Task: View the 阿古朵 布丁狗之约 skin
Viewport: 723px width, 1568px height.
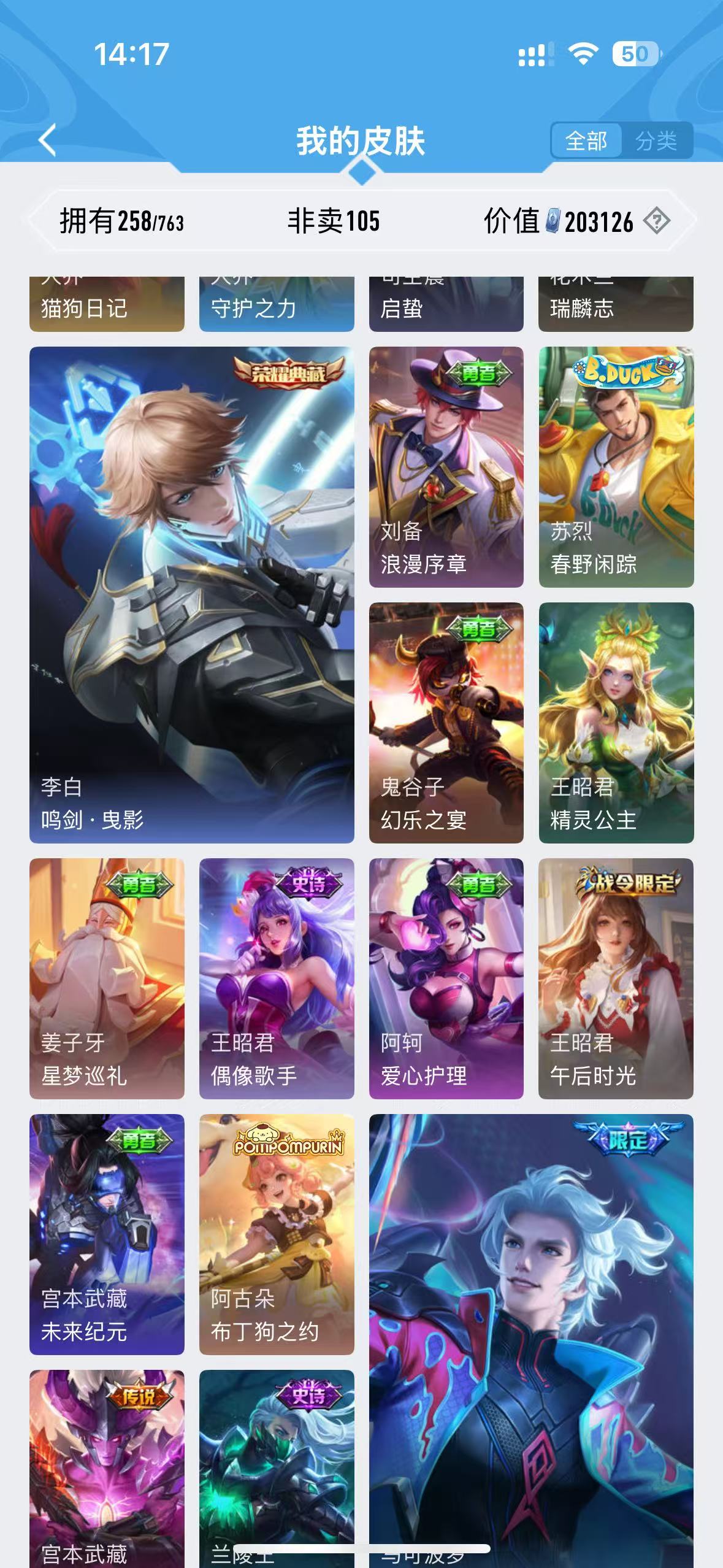Action: coord(277,1234)
